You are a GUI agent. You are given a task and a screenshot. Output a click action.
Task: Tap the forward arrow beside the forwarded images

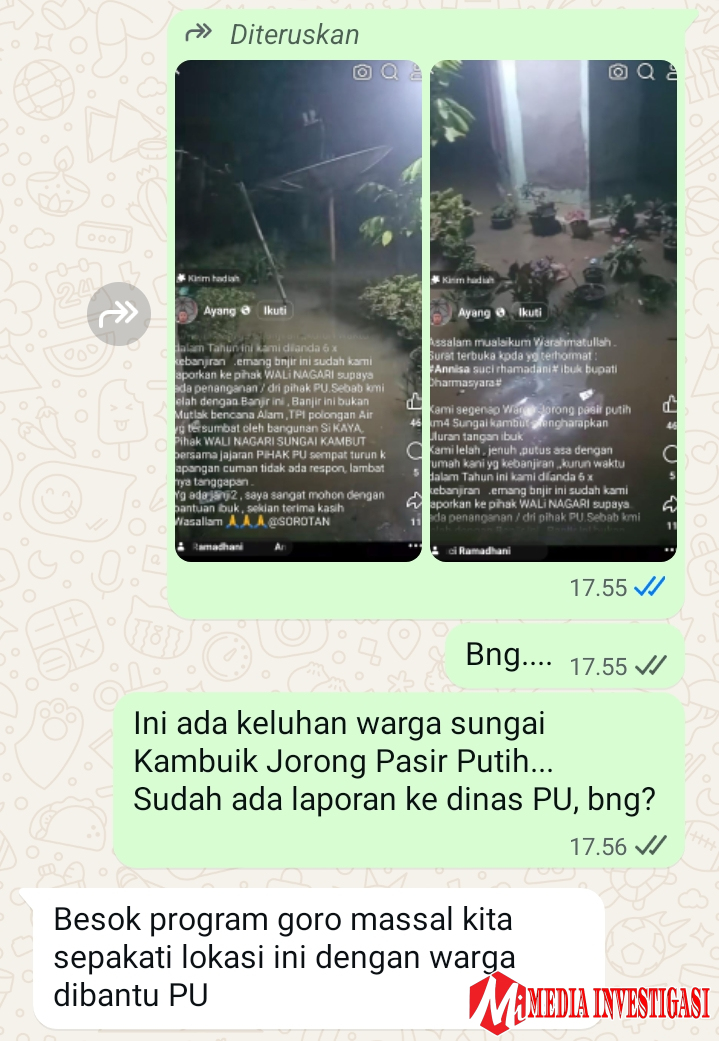[119, 315]
